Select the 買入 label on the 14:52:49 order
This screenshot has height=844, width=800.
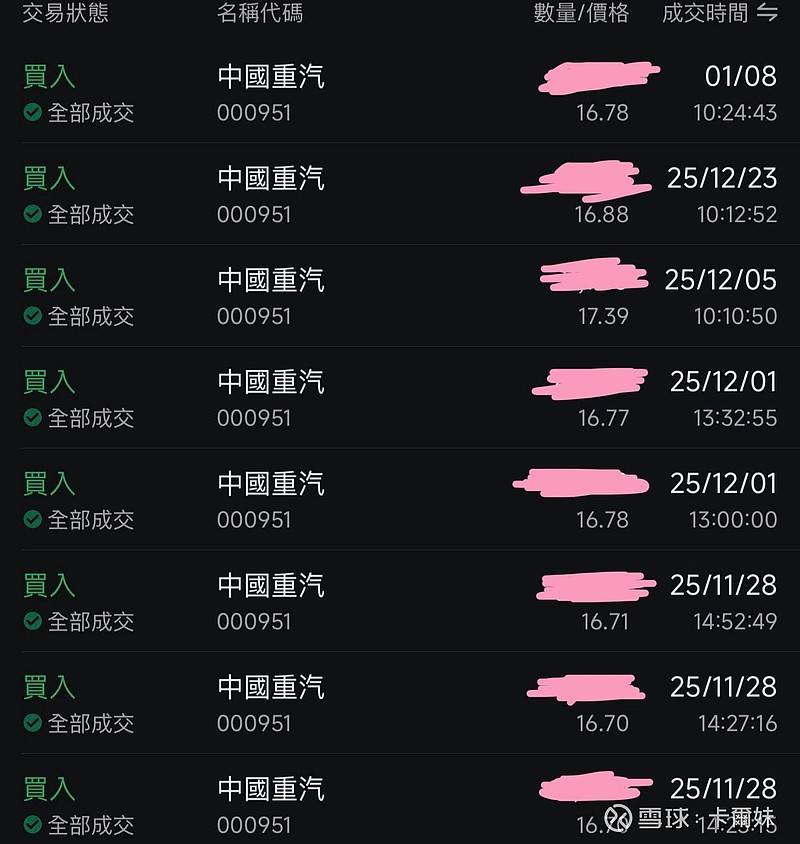click(48, 586)
